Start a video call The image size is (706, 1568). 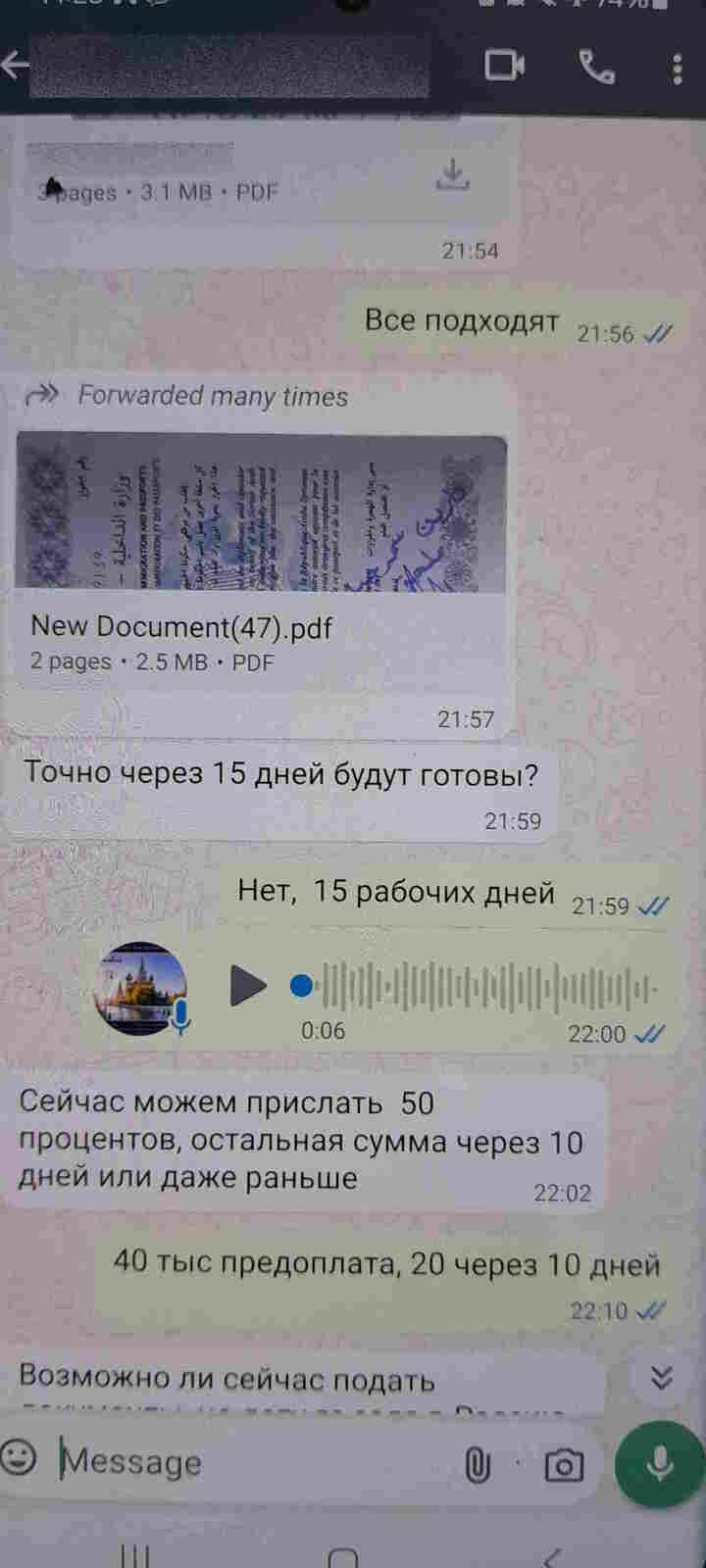[504, 66]
